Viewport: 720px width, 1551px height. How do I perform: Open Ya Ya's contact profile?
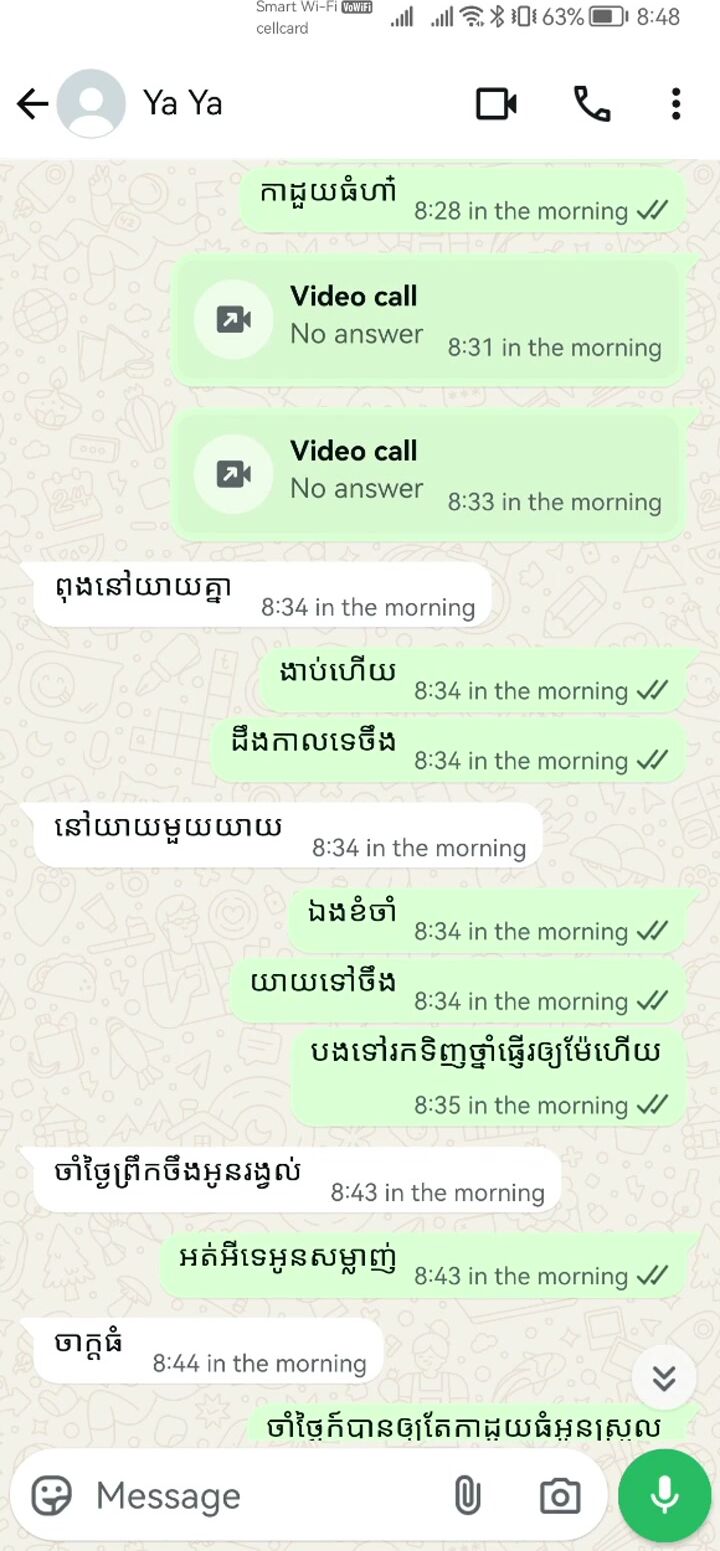[x=182, y=103]
